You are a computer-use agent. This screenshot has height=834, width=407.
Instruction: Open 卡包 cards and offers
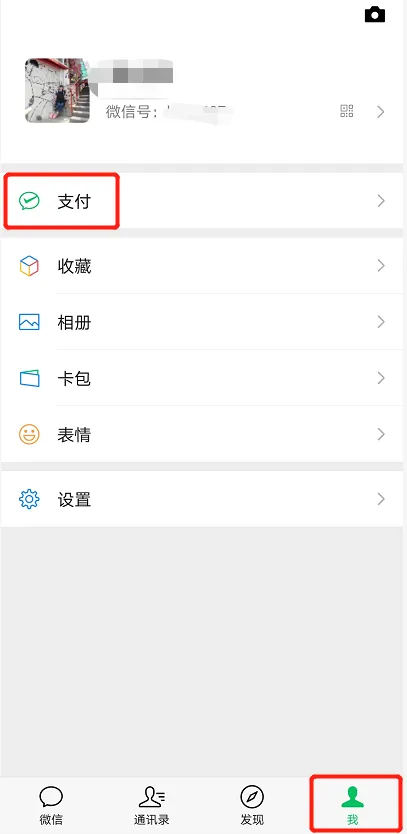click(x=202, y=378)
